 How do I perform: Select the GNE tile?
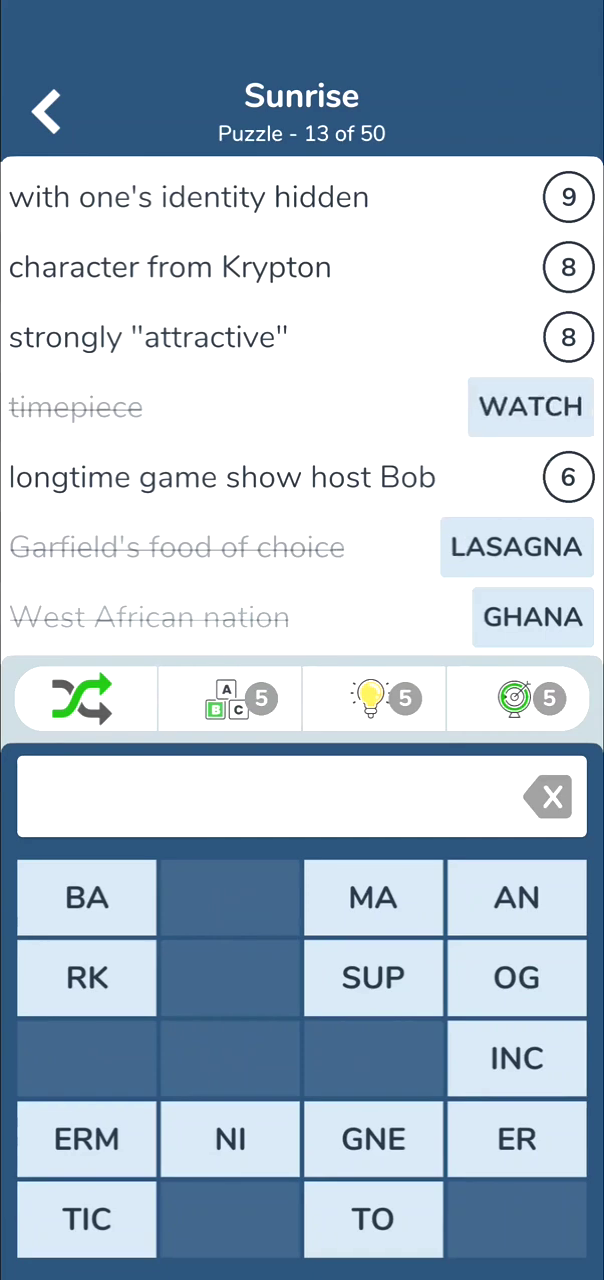click(x=373, y=1139)
